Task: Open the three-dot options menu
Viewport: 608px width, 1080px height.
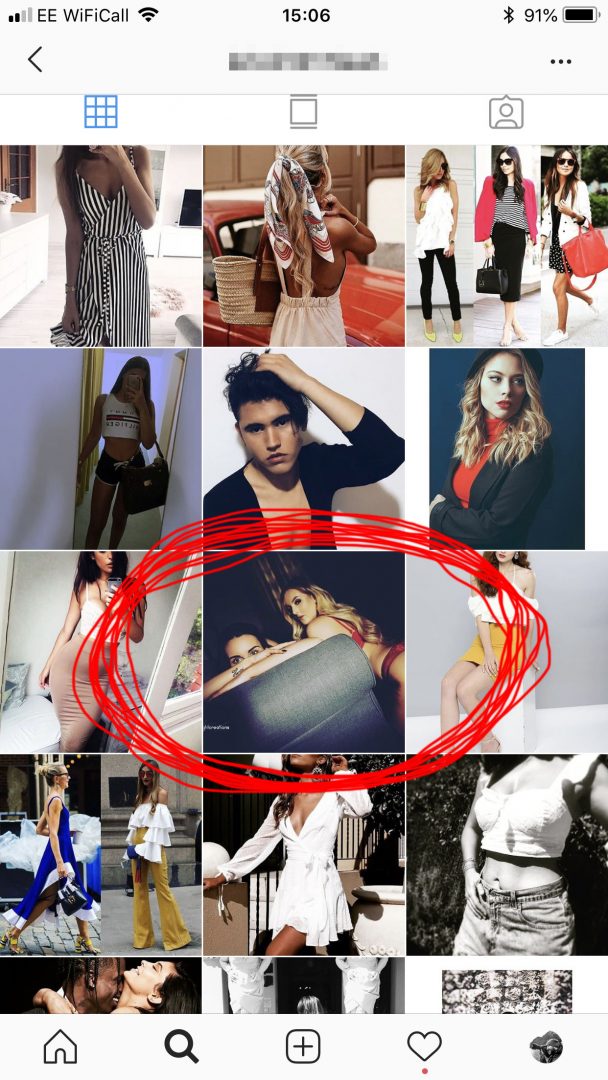Action: coord(560,61)
